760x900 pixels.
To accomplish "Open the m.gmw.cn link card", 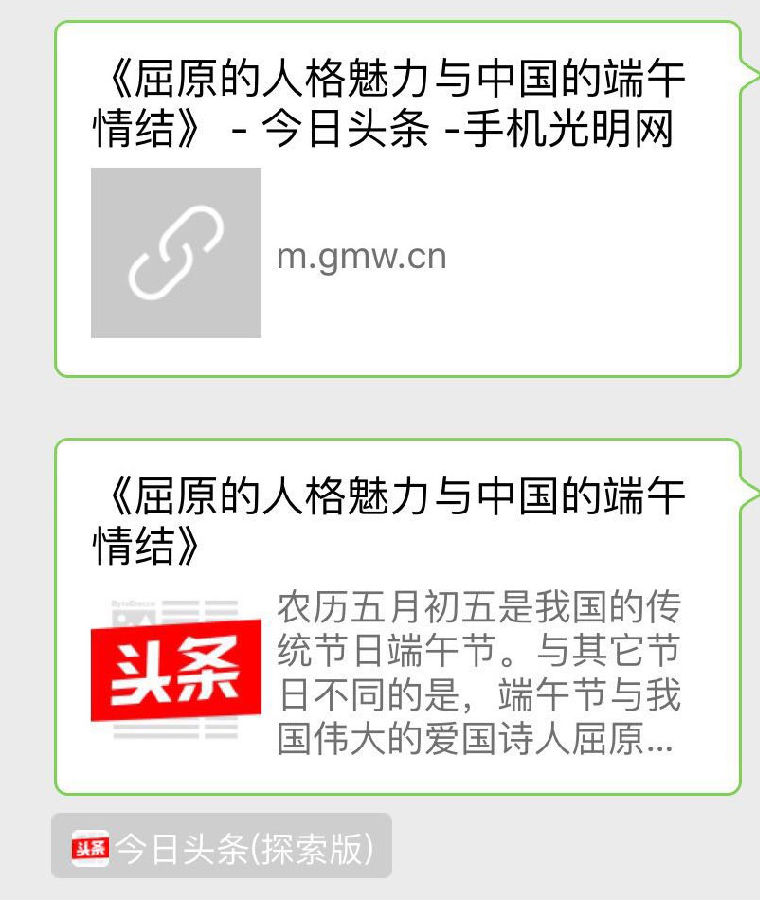I will 397,200.
